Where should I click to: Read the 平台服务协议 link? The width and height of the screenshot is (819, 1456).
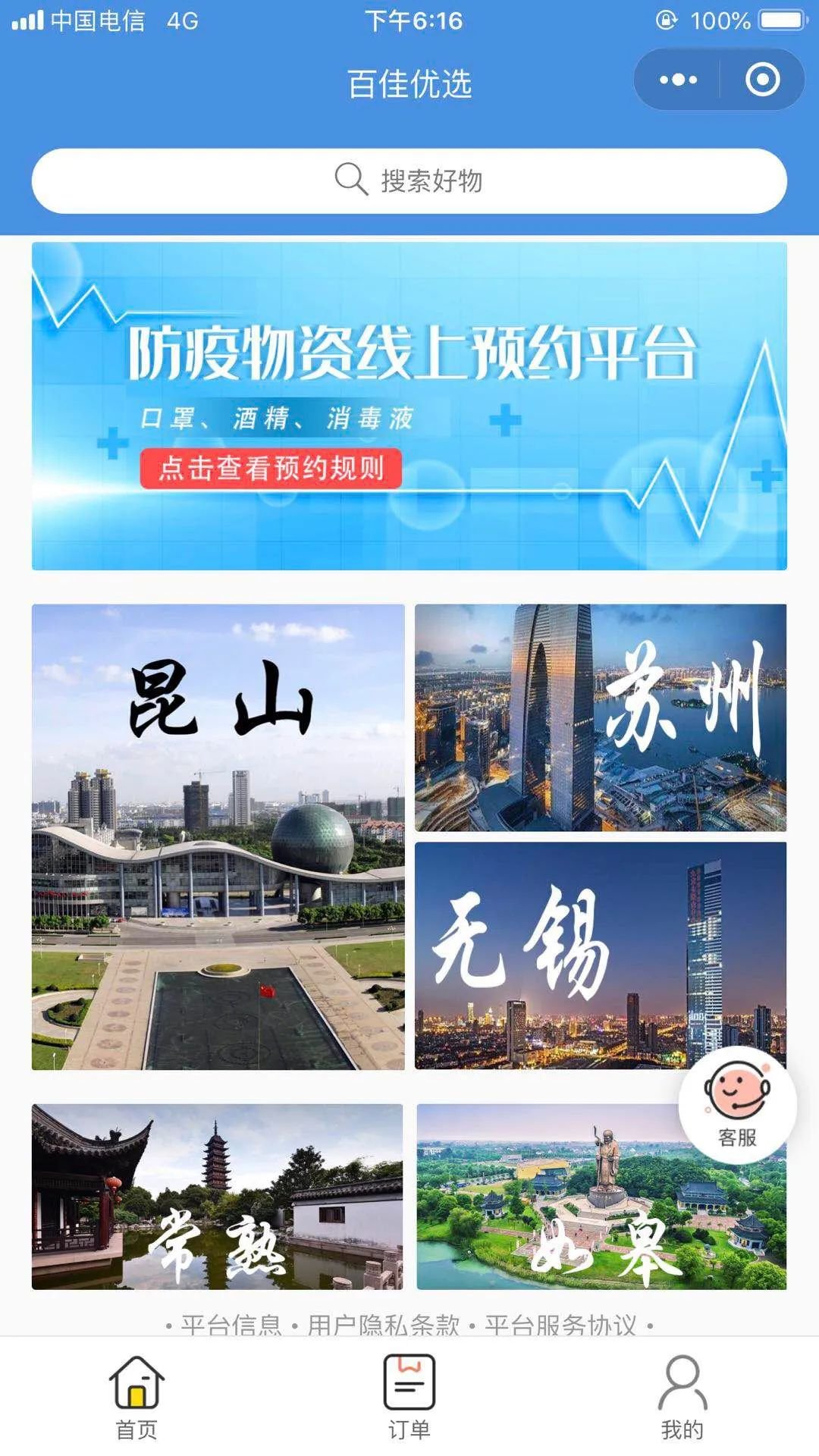coord(560,1325)
